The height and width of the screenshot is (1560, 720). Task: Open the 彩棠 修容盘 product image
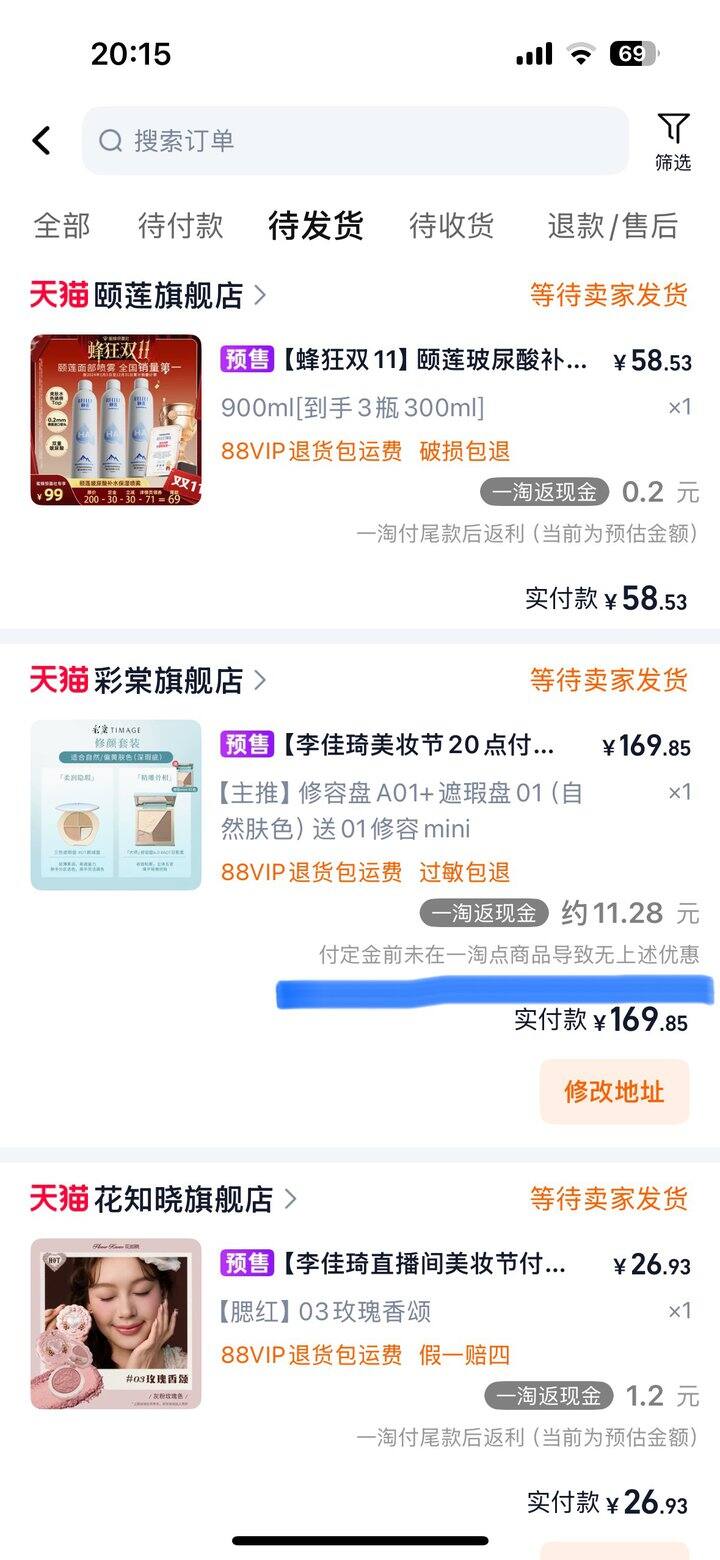coord(116,805)
